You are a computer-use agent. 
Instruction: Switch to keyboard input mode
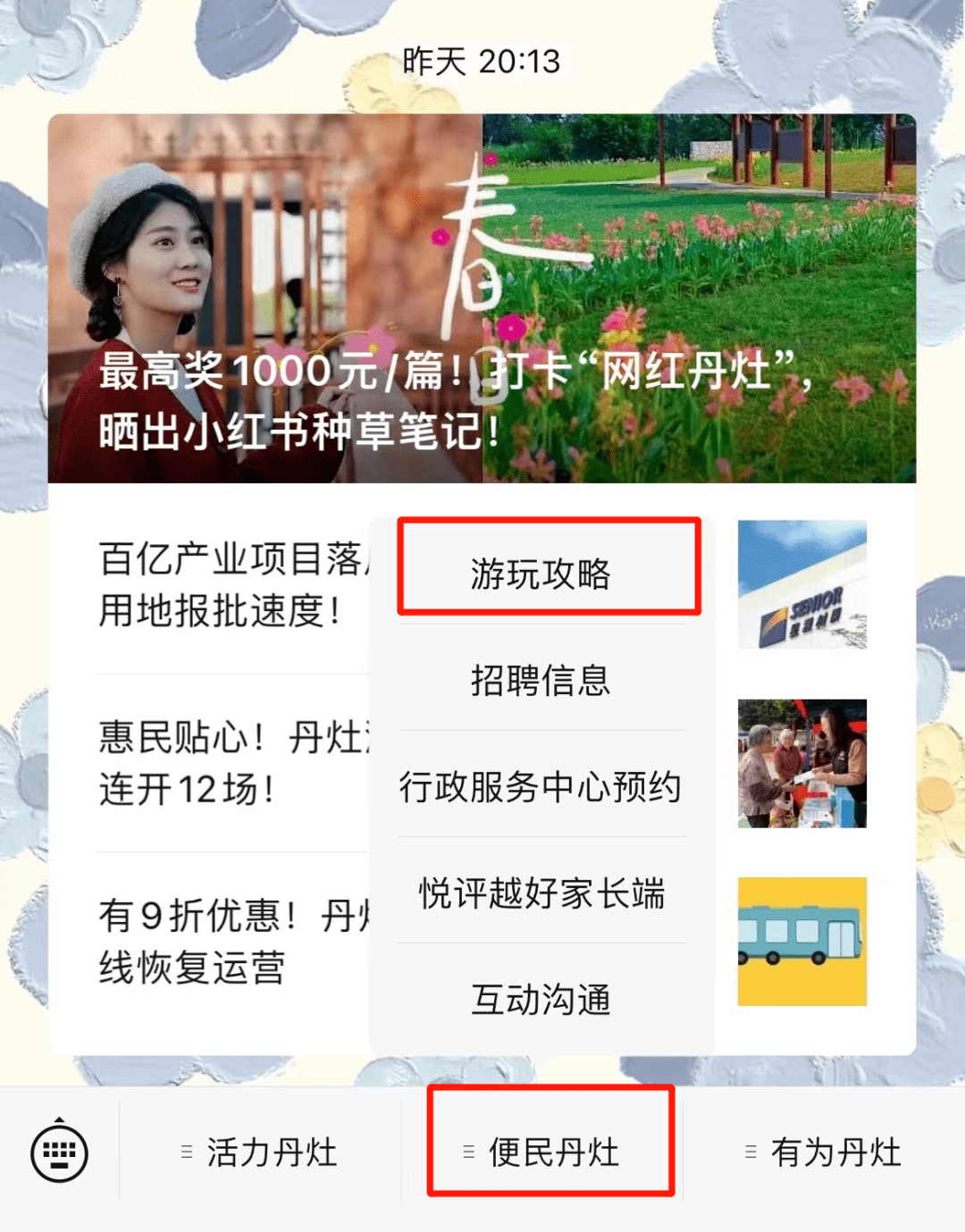point(59,1152)
